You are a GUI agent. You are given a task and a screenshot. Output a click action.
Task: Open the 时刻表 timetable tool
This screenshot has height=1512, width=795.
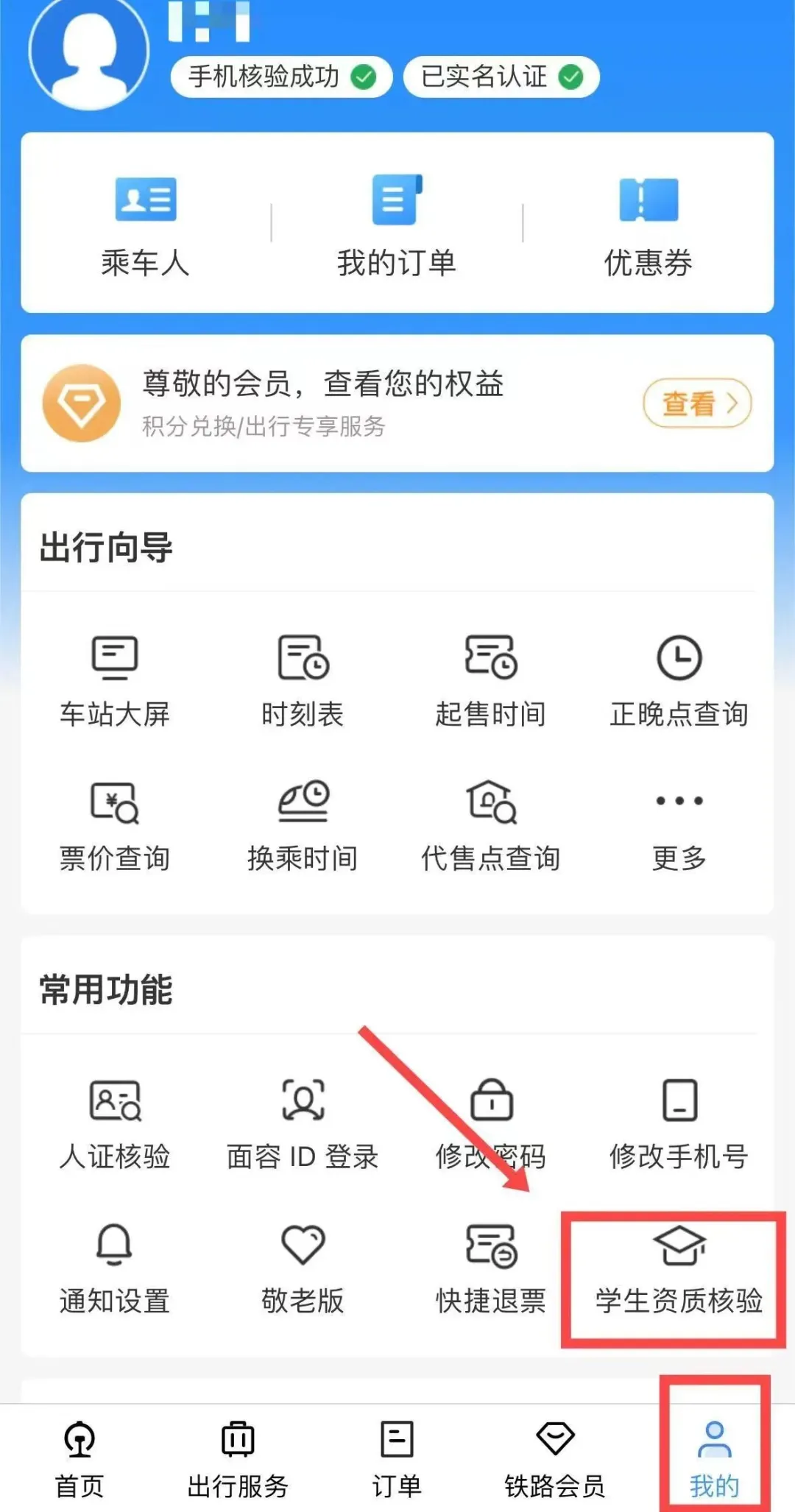pos(302,677)
